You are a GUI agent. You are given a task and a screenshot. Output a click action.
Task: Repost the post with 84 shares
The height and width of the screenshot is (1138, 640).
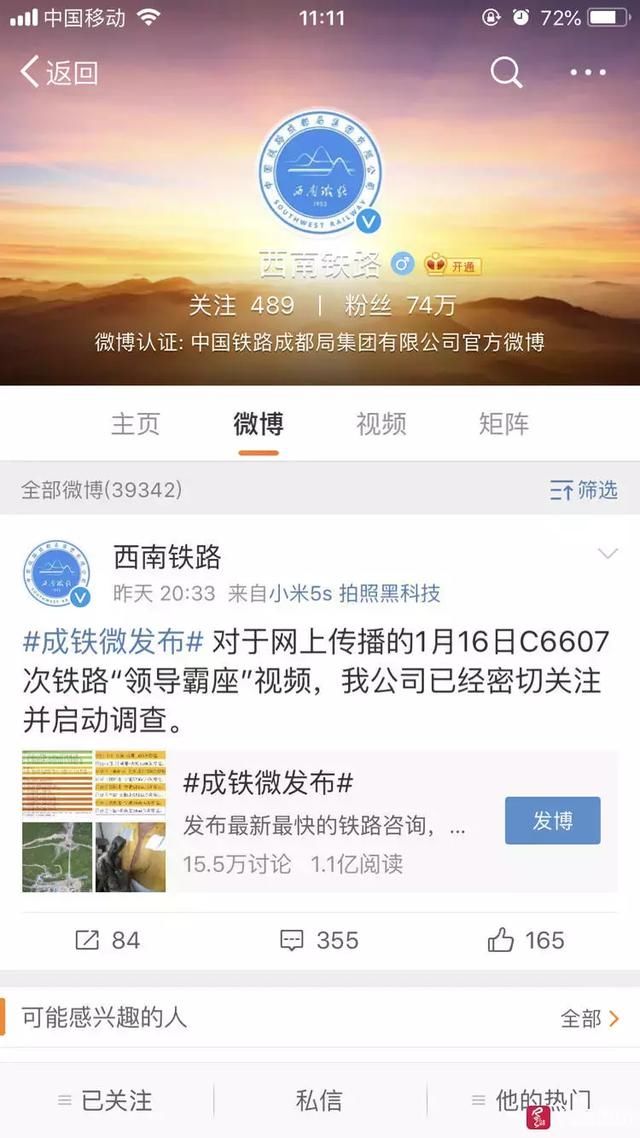108,940
